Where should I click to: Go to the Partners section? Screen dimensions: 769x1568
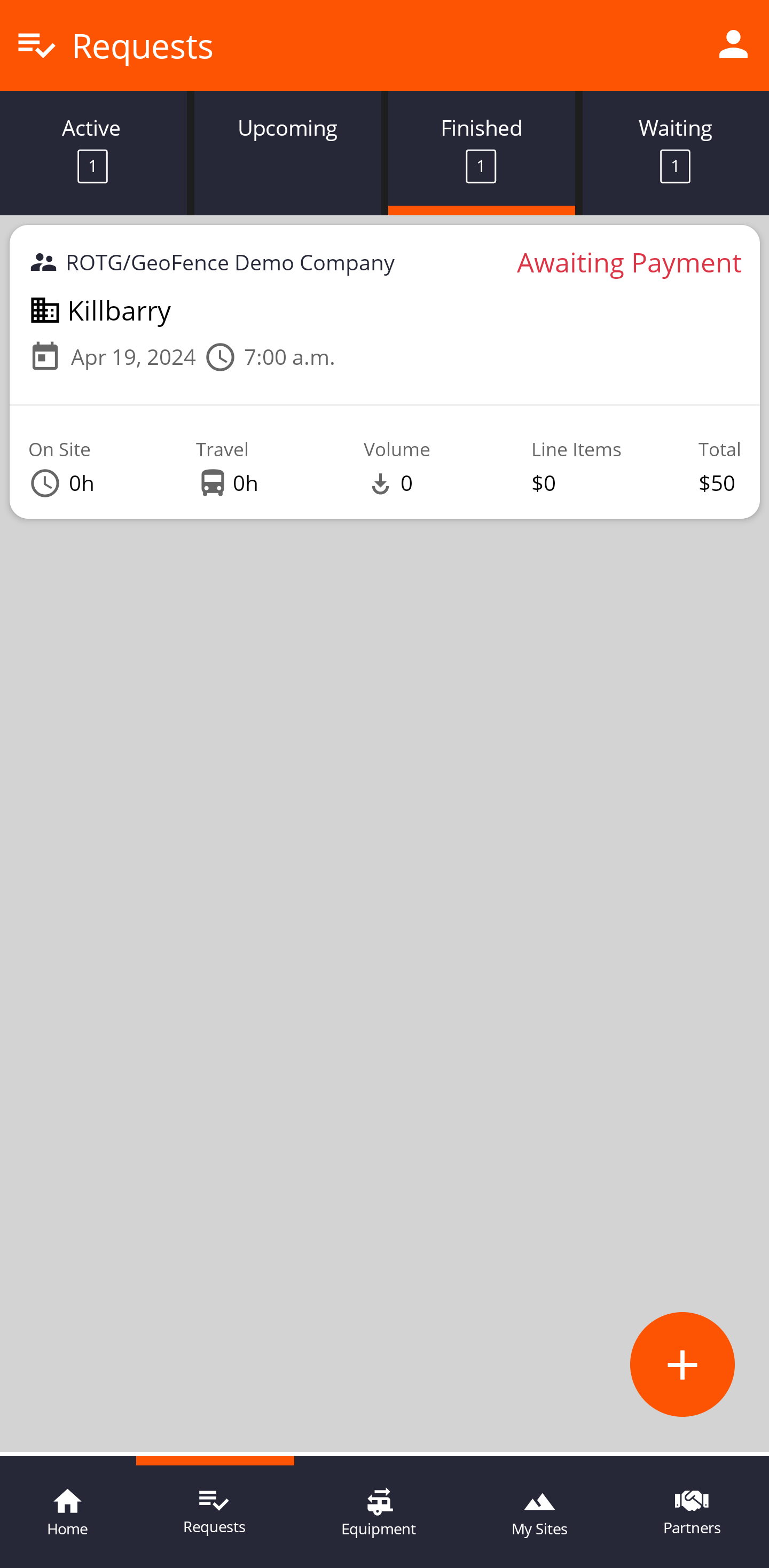click(x=692, y=1512)
